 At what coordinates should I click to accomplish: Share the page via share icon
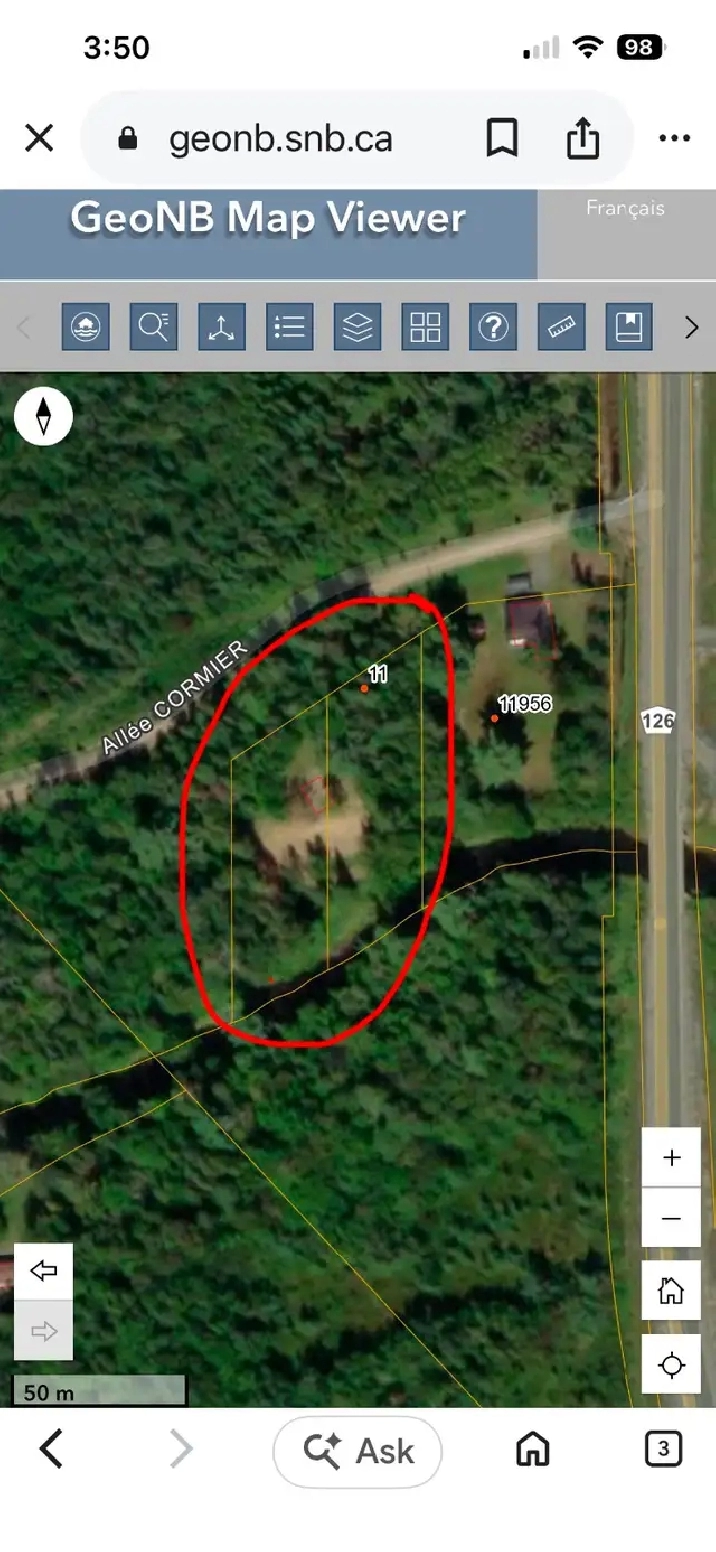583,138
